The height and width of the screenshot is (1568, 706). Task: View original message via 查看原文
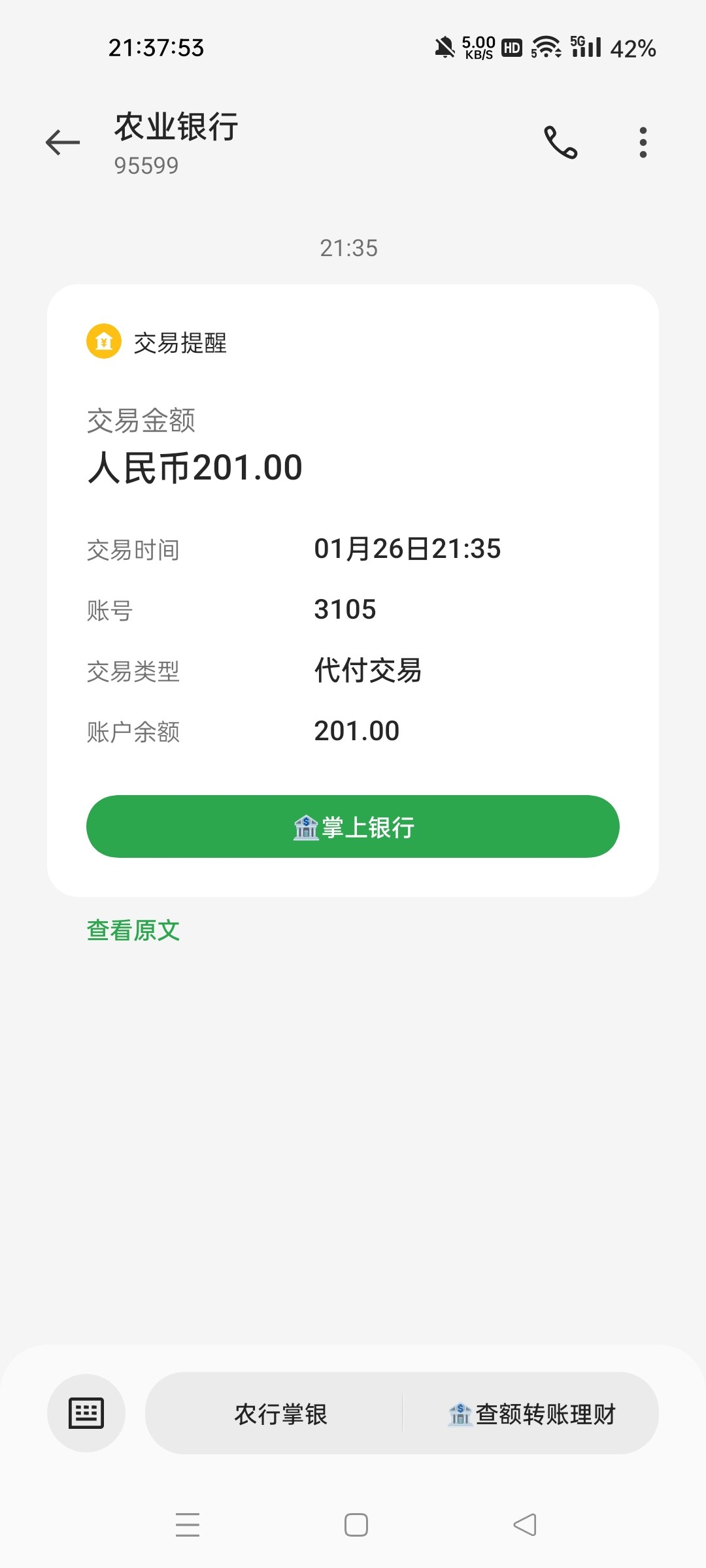click(133, 930)
